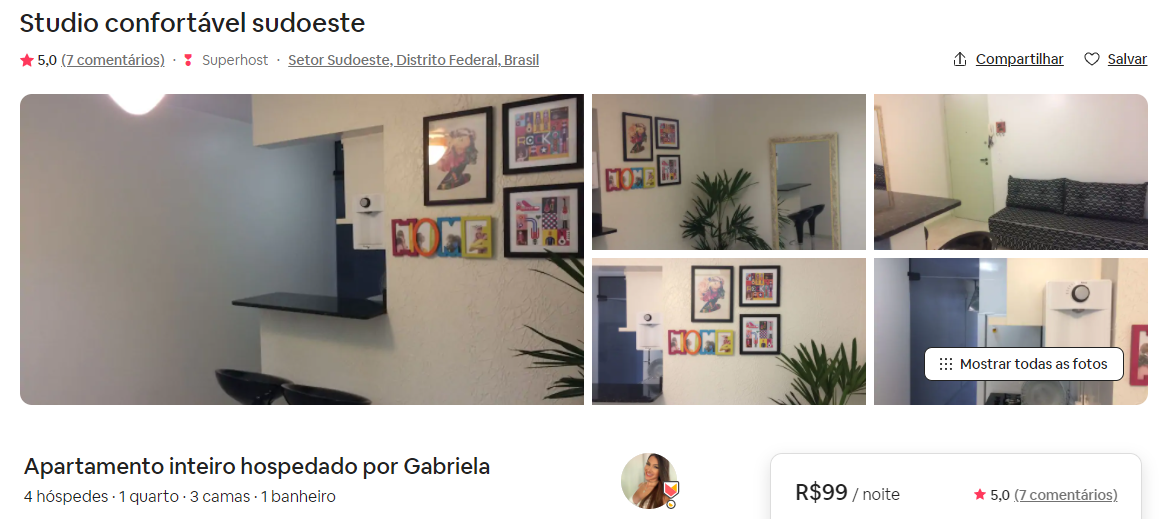
Task: Open the photo showing the patterned sofa
Action: [x=1010, y=171]
